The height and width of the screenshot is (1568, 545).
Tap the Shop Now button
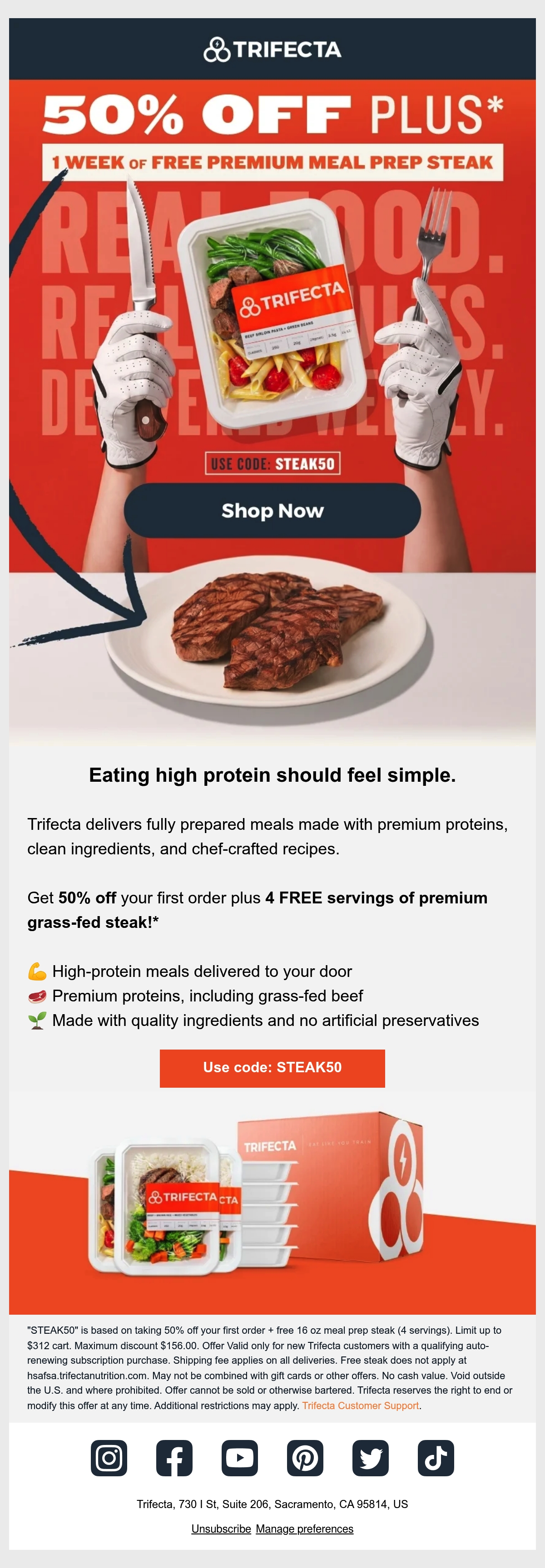pyautogui.click(x=272, y=510)
